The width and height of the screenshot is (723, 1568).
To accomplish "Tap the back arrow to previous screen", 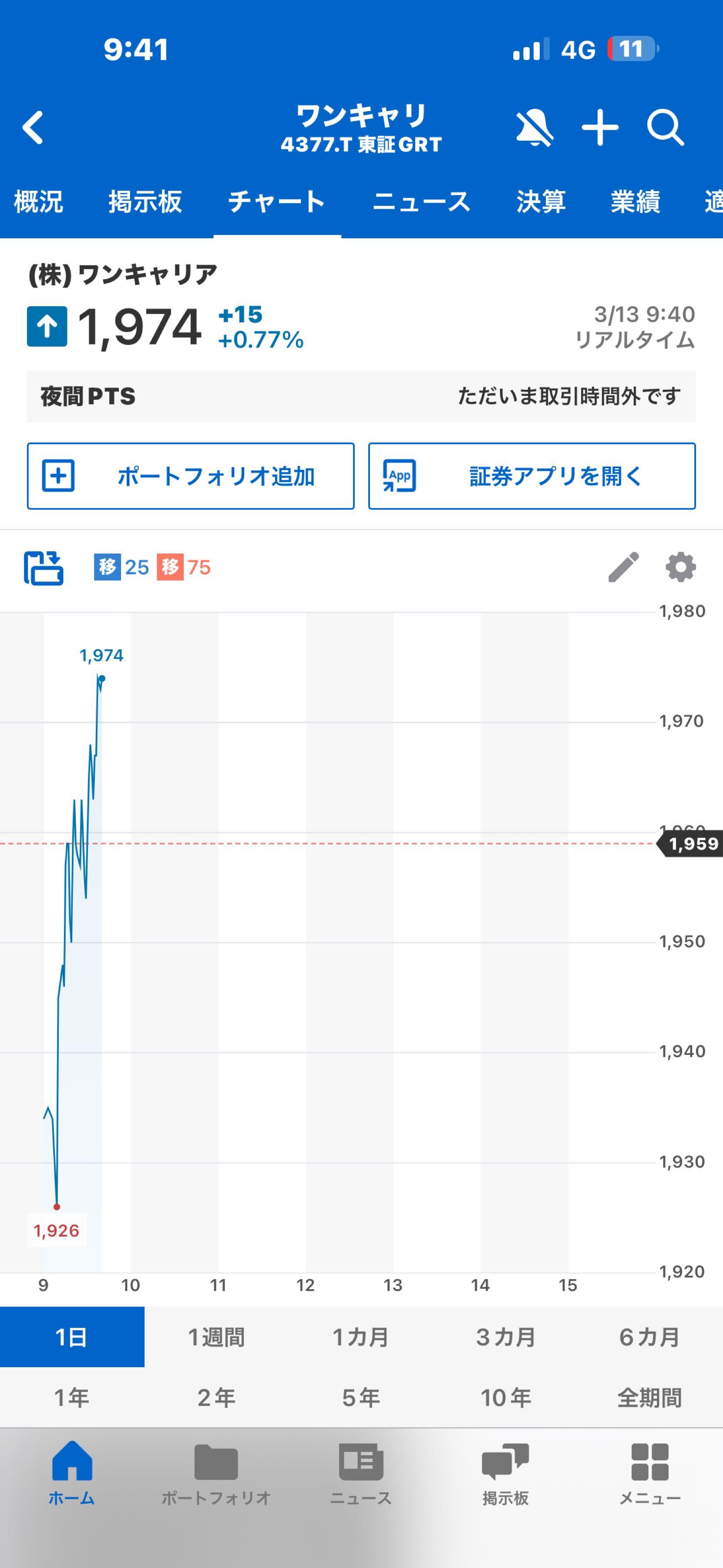I will pos(32,127).
